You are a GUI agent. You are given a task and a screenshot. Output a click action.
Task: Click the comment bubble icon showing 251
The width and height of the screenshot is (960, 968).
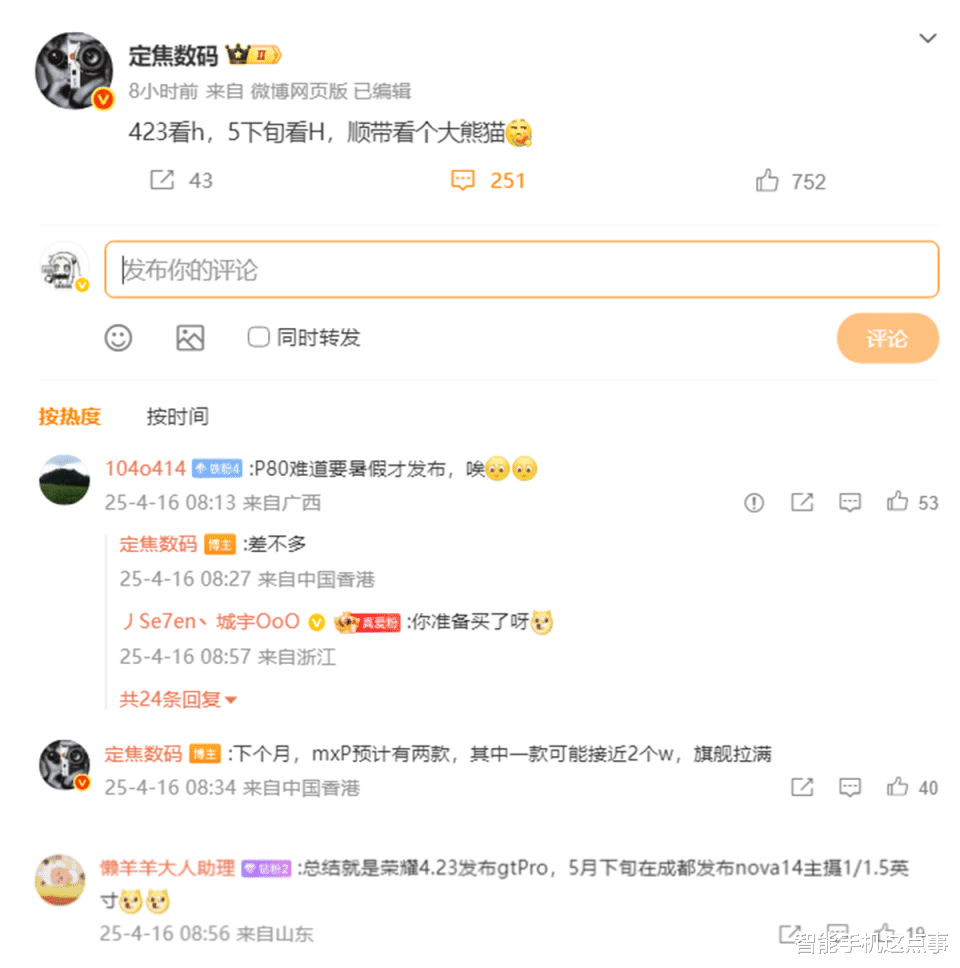[x=462, y=180]
